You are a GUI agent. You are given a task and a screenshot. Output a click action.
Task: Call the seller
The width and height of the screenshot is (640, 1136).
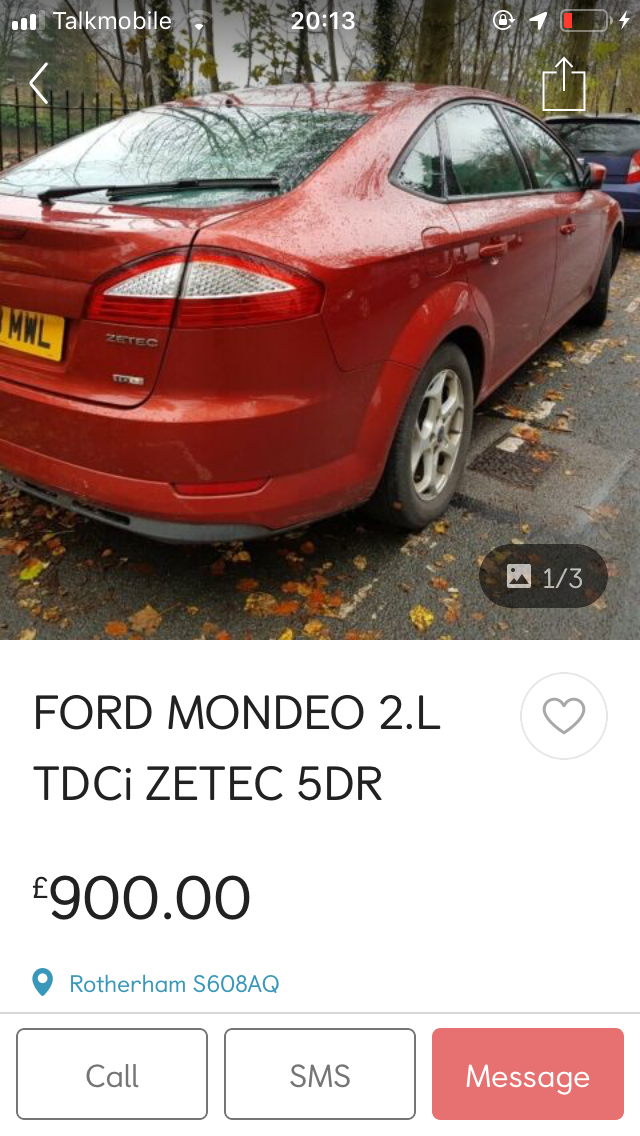pyautogui.click(x=112, y=1074)
